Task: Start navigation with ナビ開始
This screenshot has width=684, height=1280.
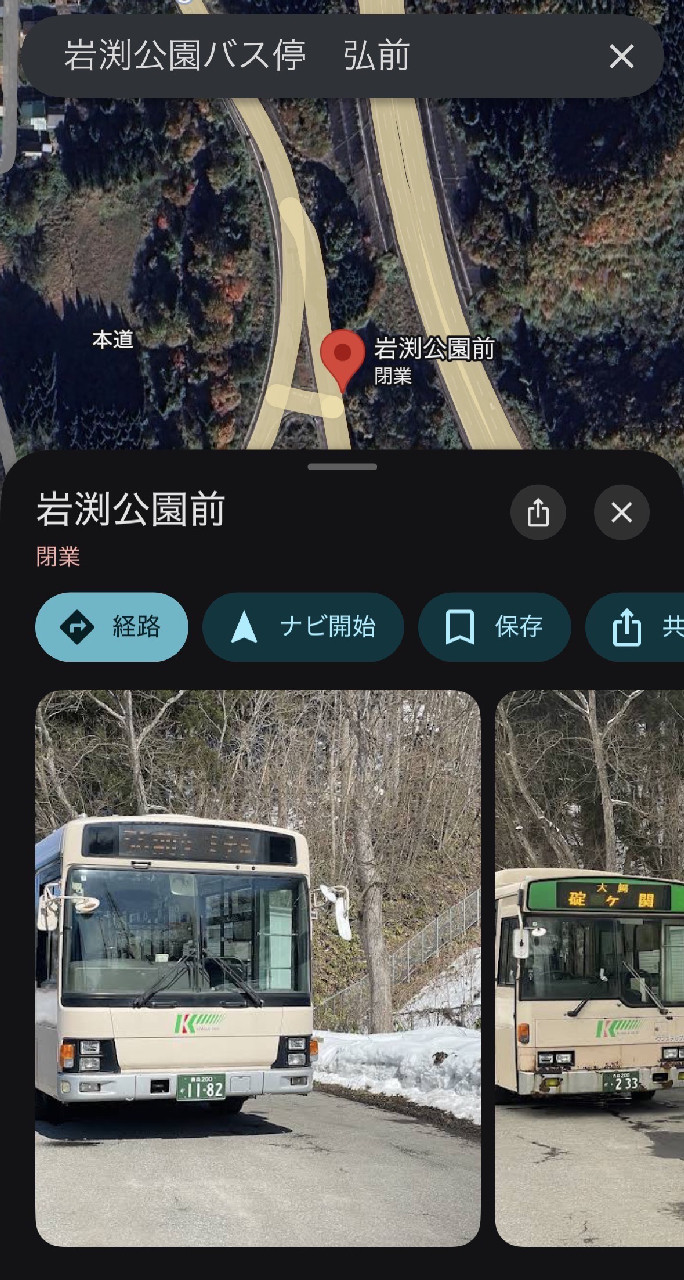Action: [x=303, y=627]
